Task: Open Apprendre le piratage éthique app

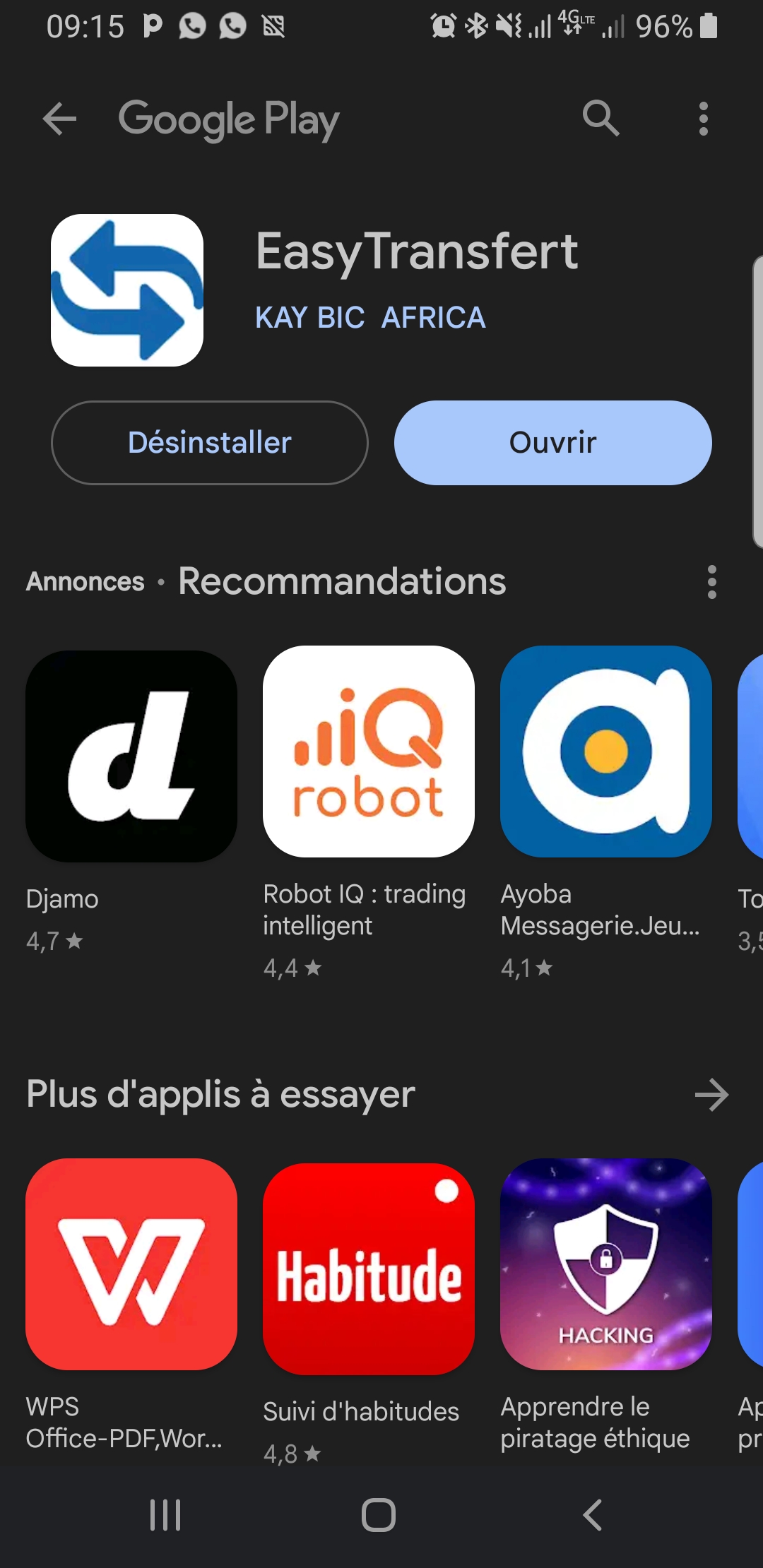Action: tap(606, 1264)
